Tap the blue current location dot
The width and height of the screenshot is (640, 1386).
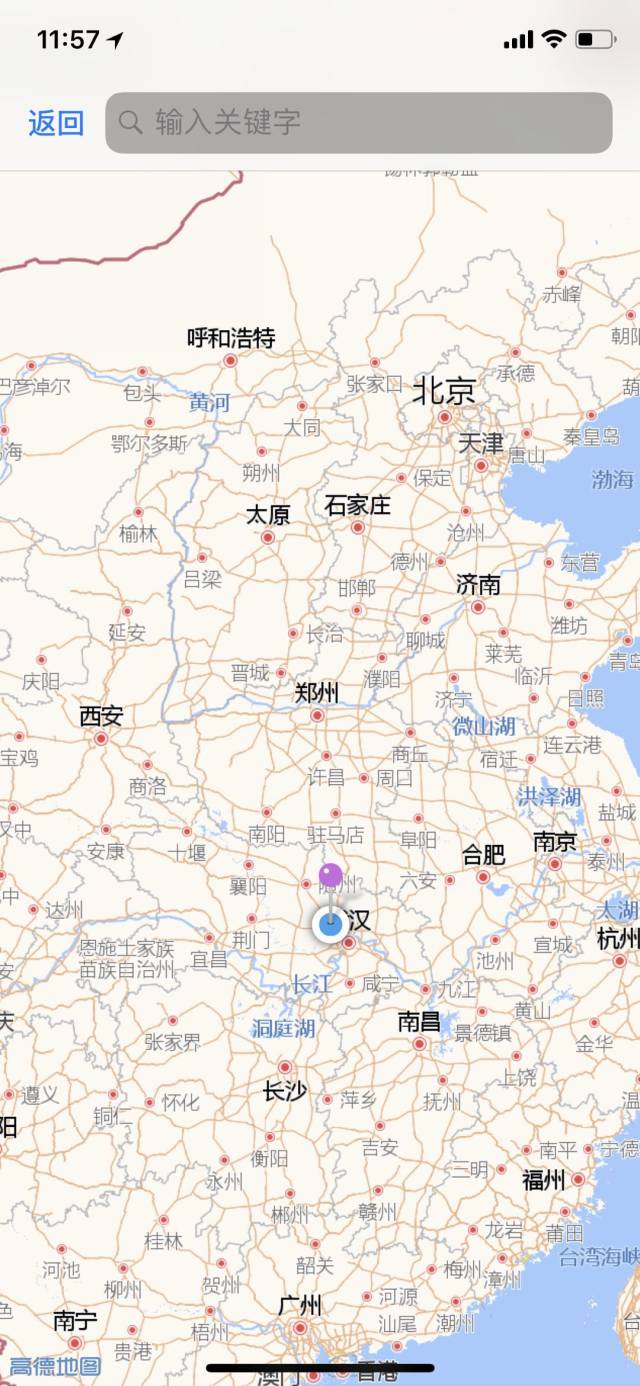pos(331,925)
